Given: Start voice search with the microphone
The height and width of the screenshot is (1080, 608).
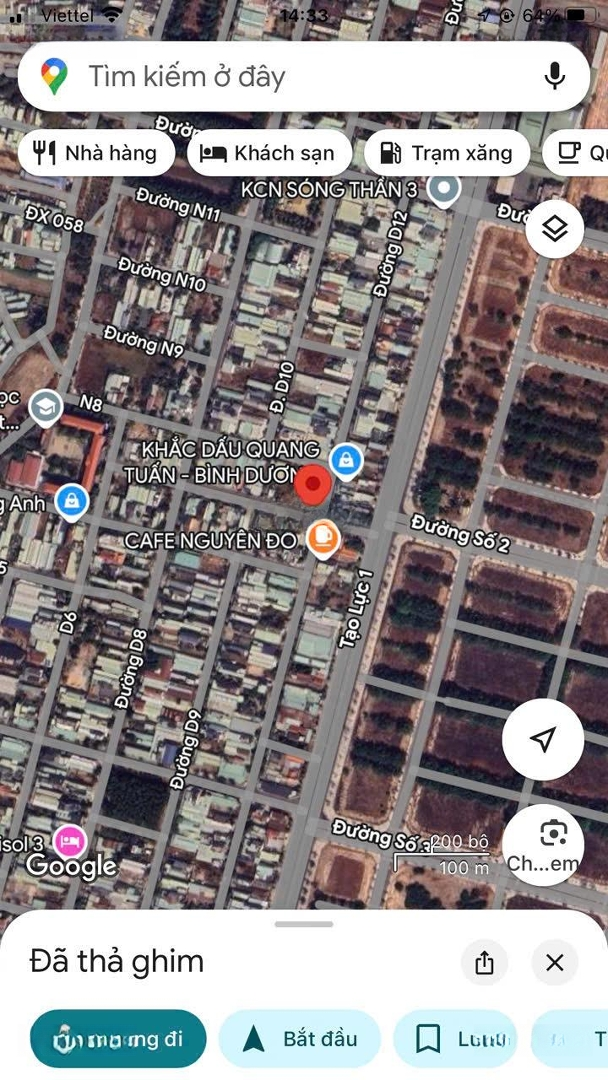Looking at the screenshot, I should click(554, 76).
